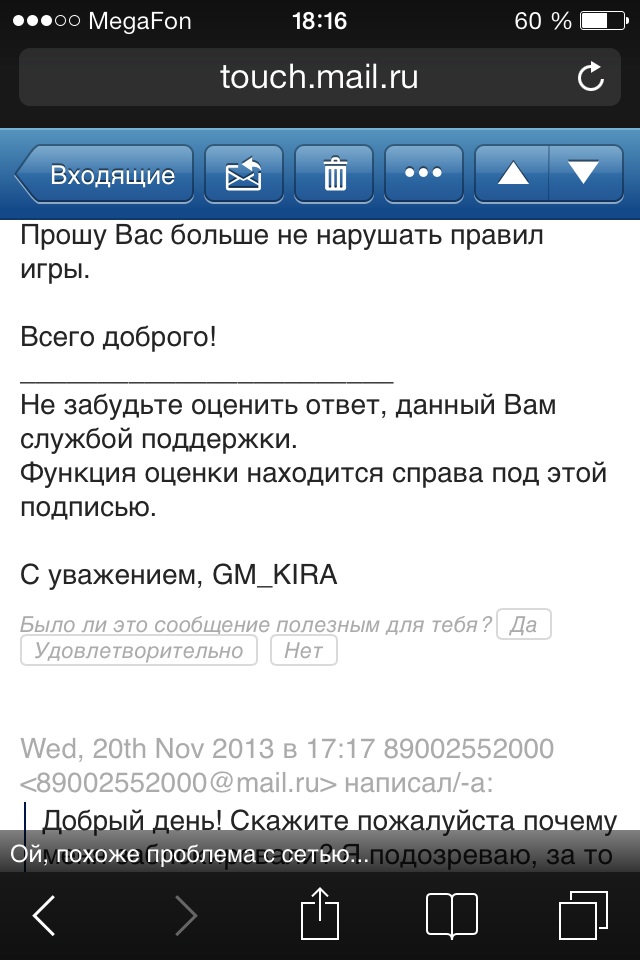Go back in Safari browser history
The image size is (640, 960).
44,915
